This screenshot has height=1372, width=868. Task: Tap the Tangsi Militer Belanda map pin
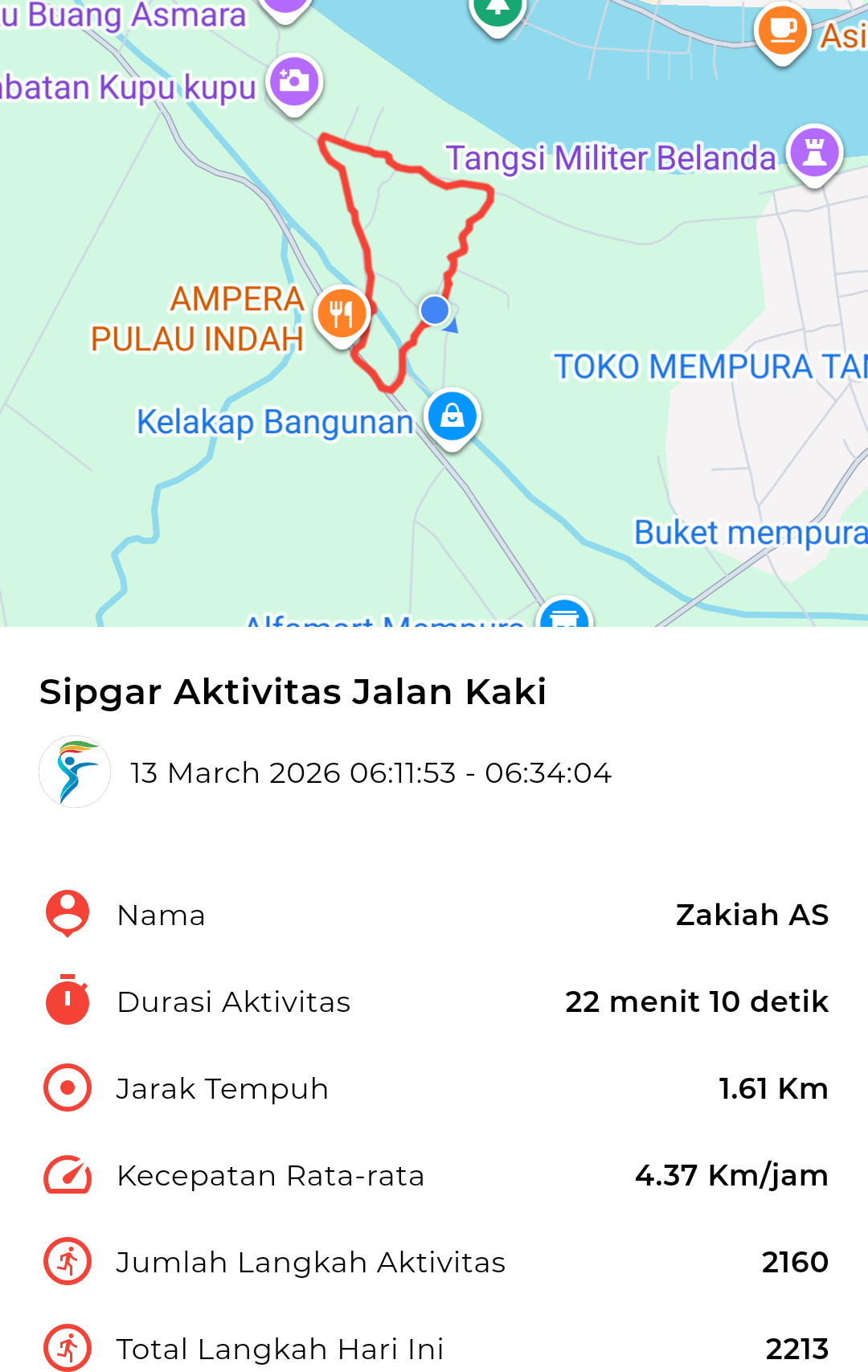(814, 153)
